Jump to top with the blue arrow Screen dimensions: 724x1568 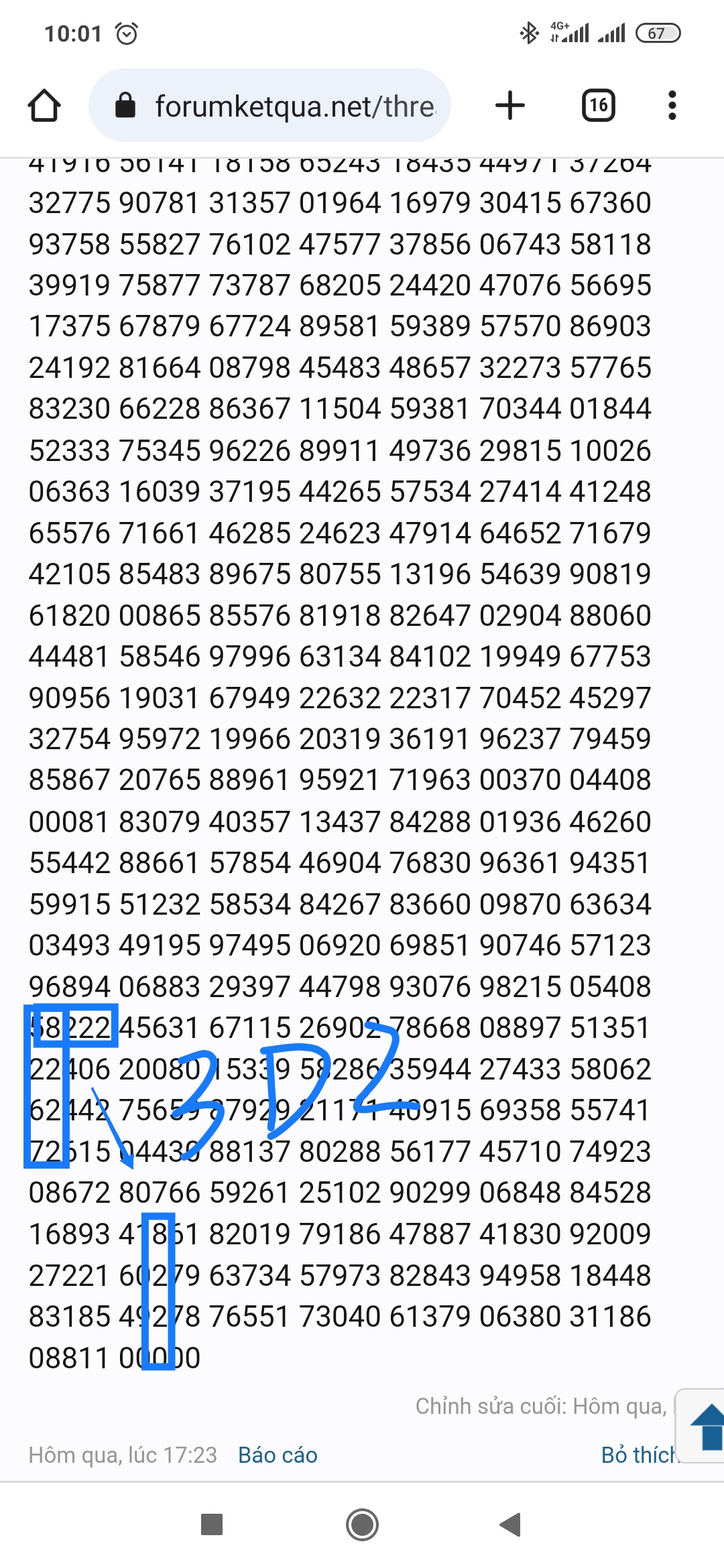click(x=705, y=1427)
